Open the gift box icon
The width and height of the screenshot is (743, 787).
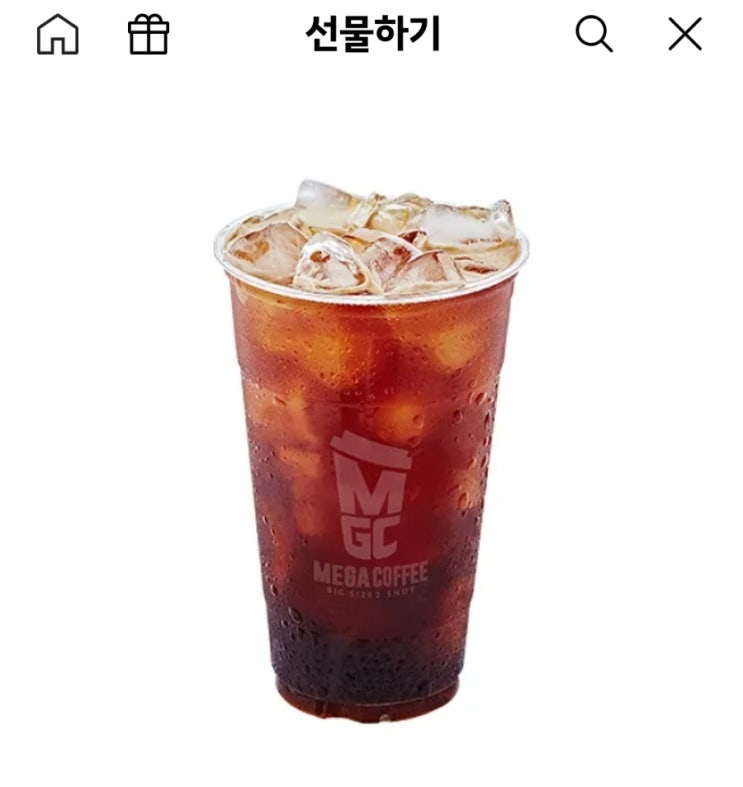[x=149, y=34]
